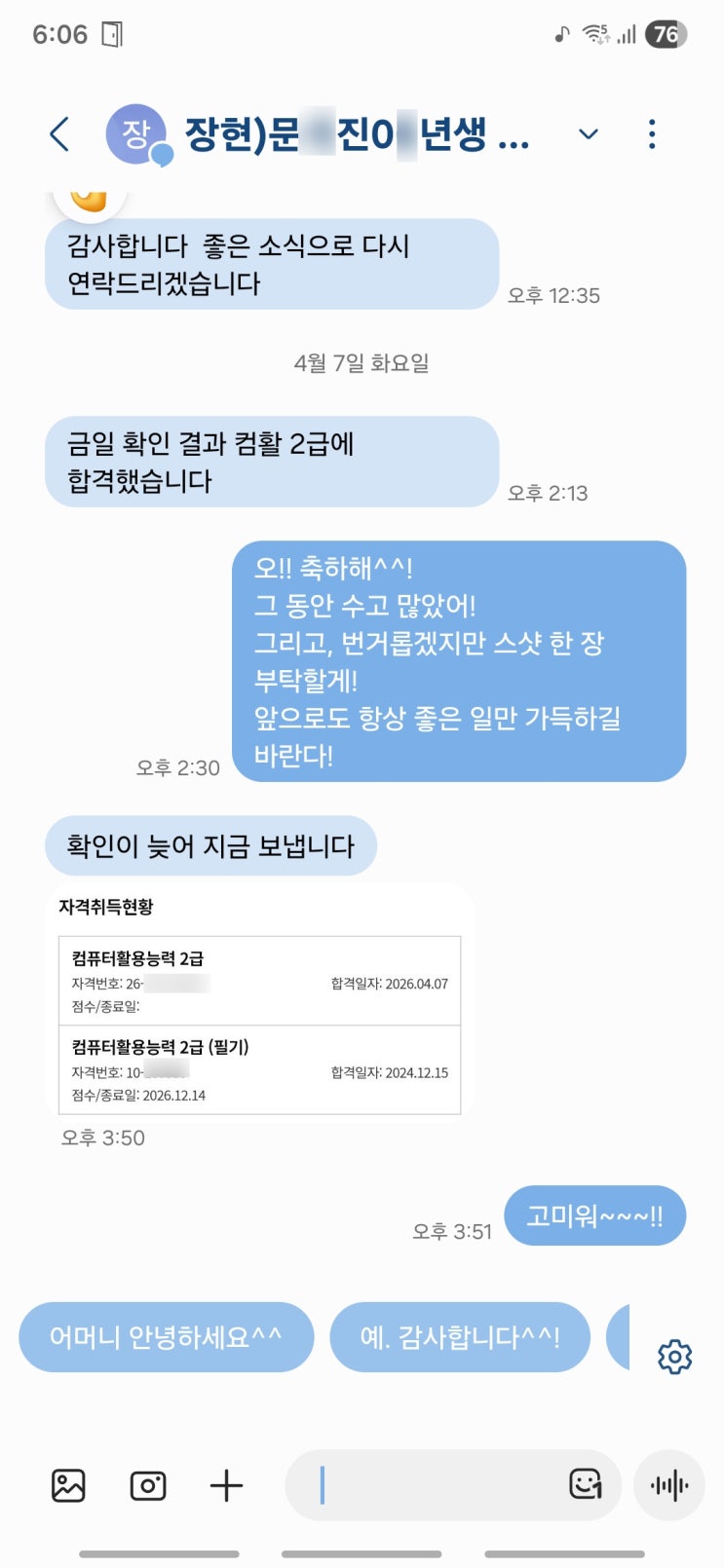Expand the conversation title dropdown chevron
This screenshot has width=724, height=1568.
(x=589, y=134)
